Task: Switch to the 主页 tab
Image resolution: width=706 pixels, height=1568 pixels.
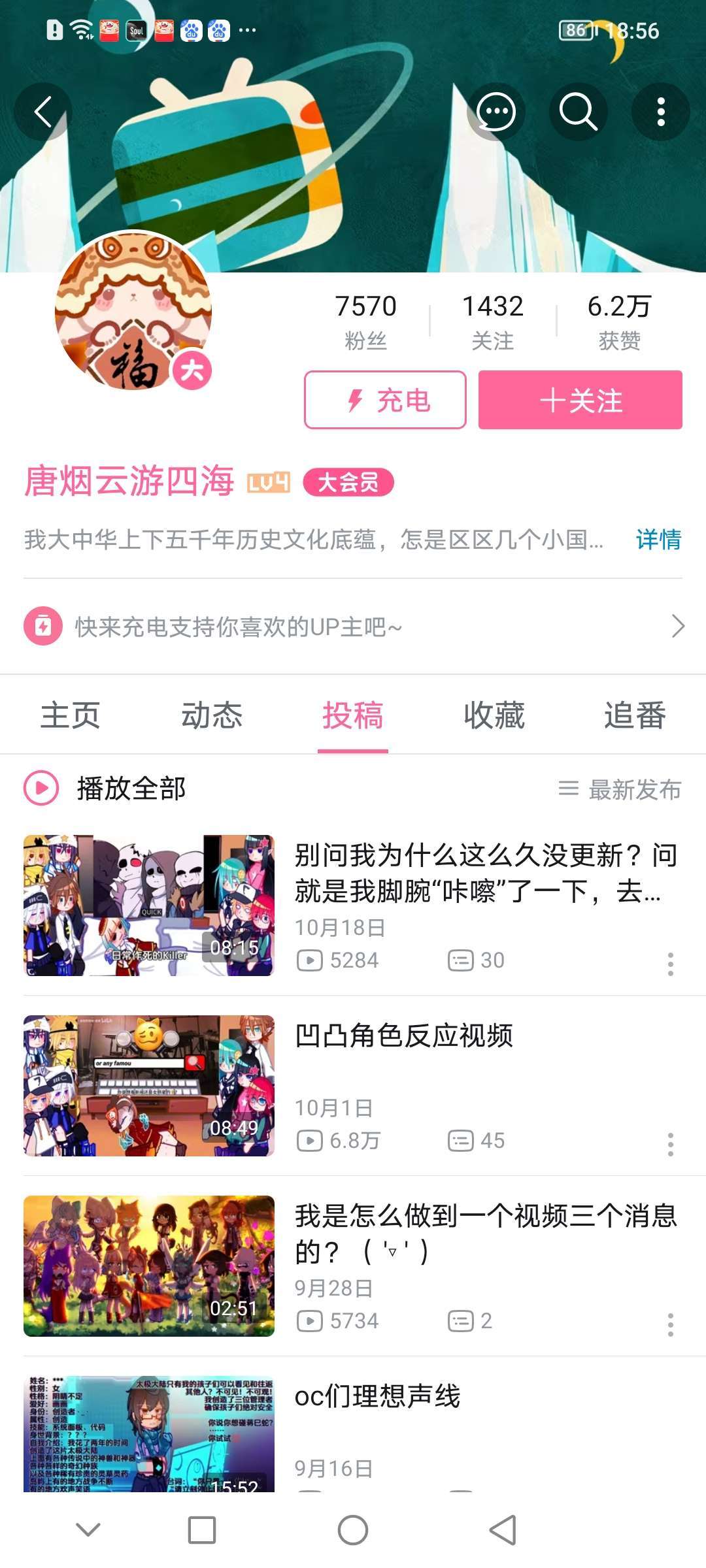Action: (71, 715)
